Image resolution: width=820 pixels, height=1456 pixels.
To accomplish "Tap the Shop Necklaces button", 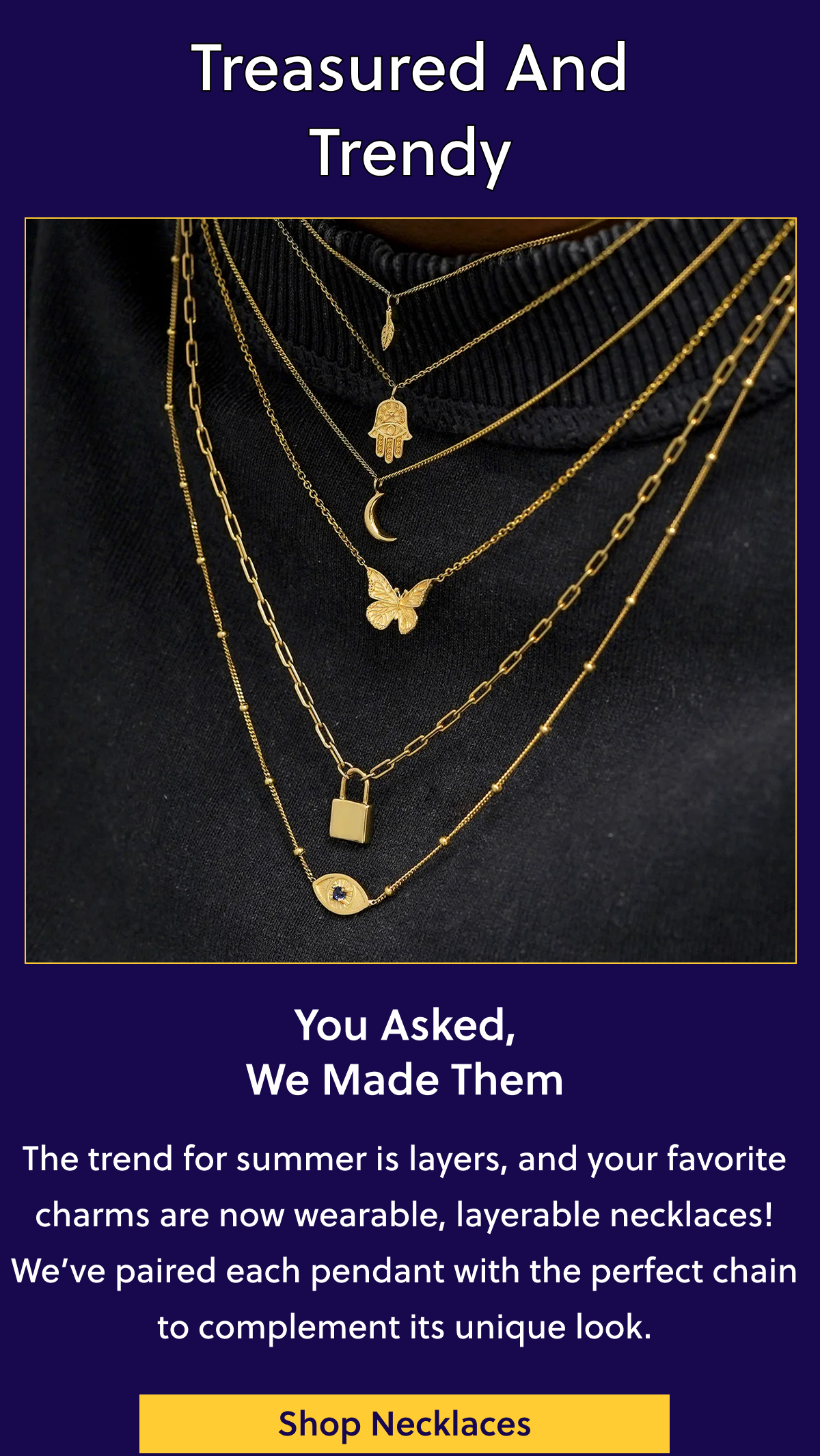I will 404,1424.
